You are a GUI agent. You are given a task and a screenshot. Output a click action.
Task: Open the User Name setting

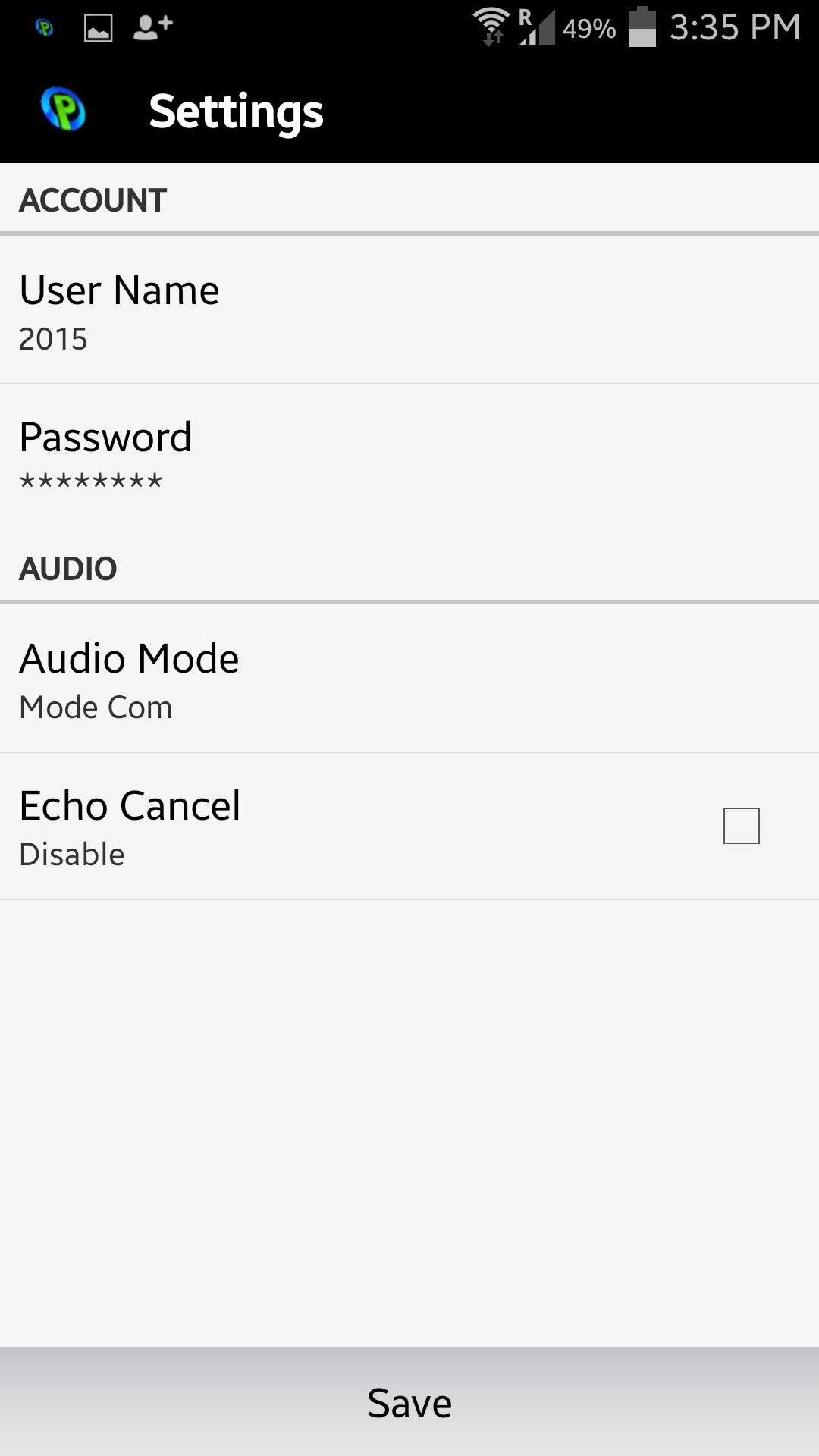coord(409,311)
